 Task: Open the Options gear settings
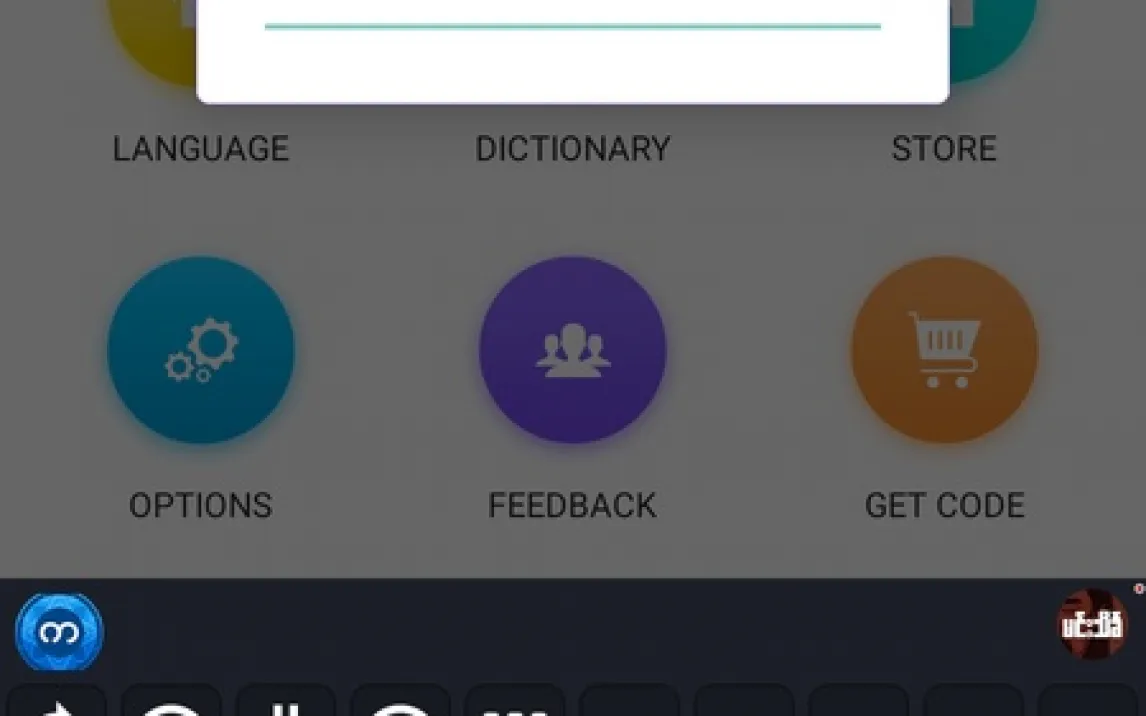pyautogui.click(x=201, y=350)
